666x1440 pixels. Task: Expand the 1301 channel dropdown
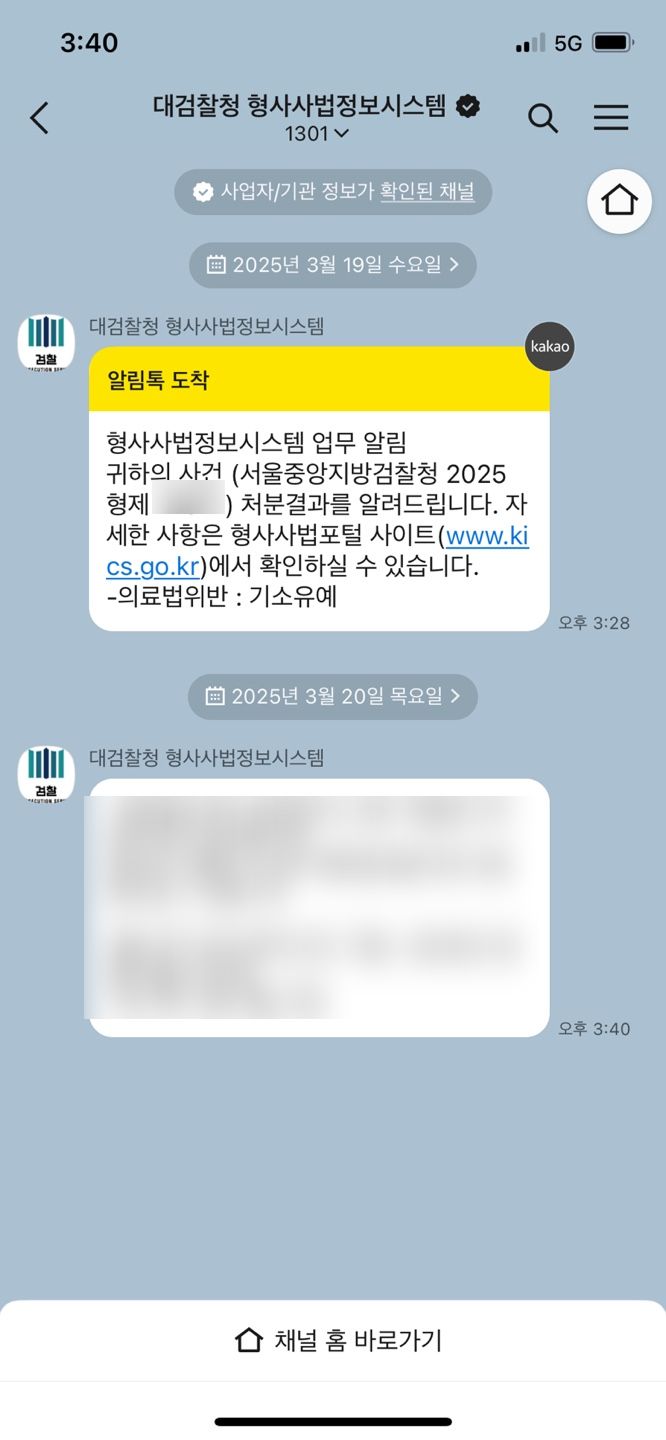(317, 133)
